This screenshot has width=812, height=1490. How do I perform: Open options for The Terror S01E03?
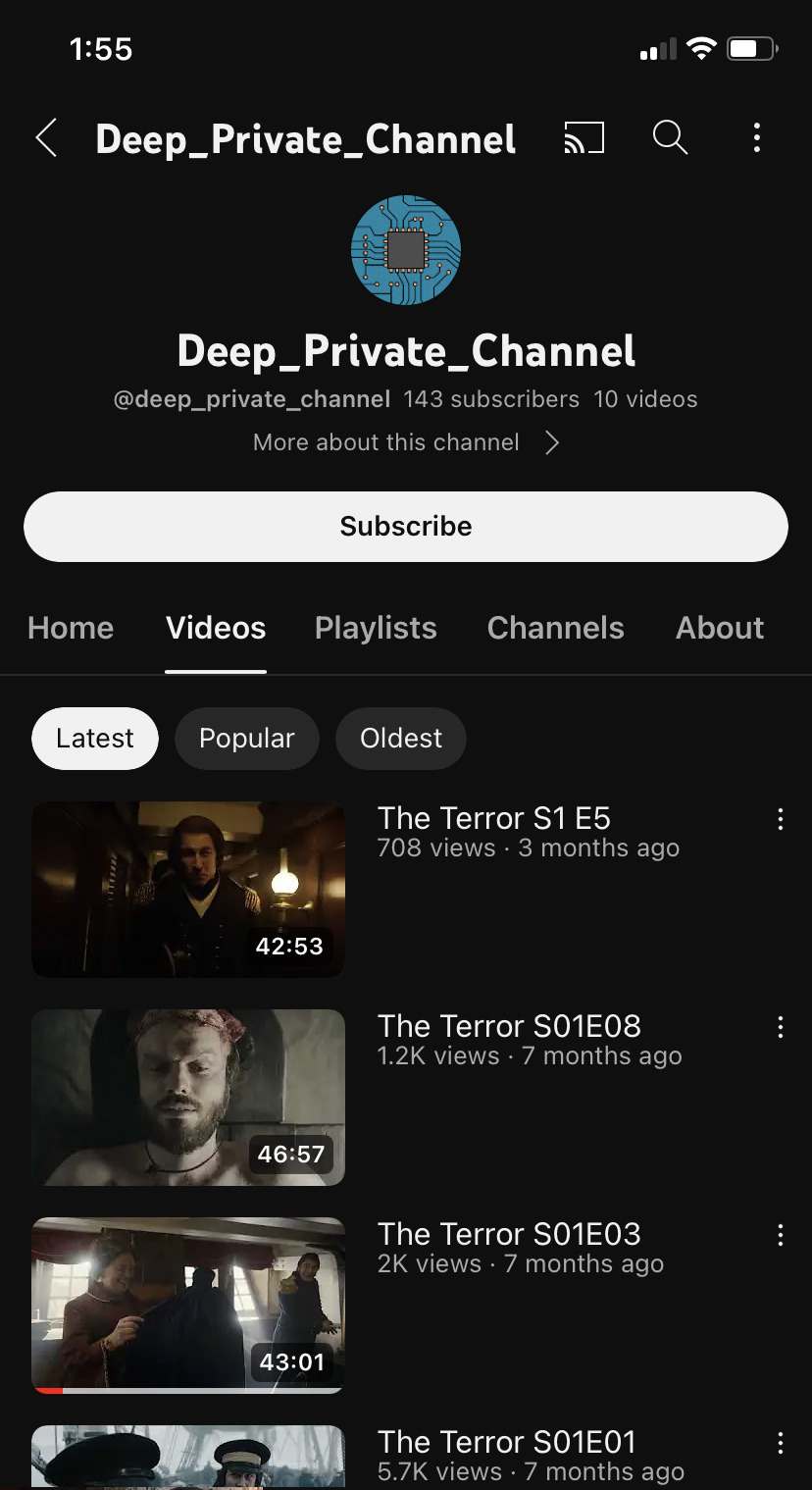pyautogui.click(x=780, y=1236)
